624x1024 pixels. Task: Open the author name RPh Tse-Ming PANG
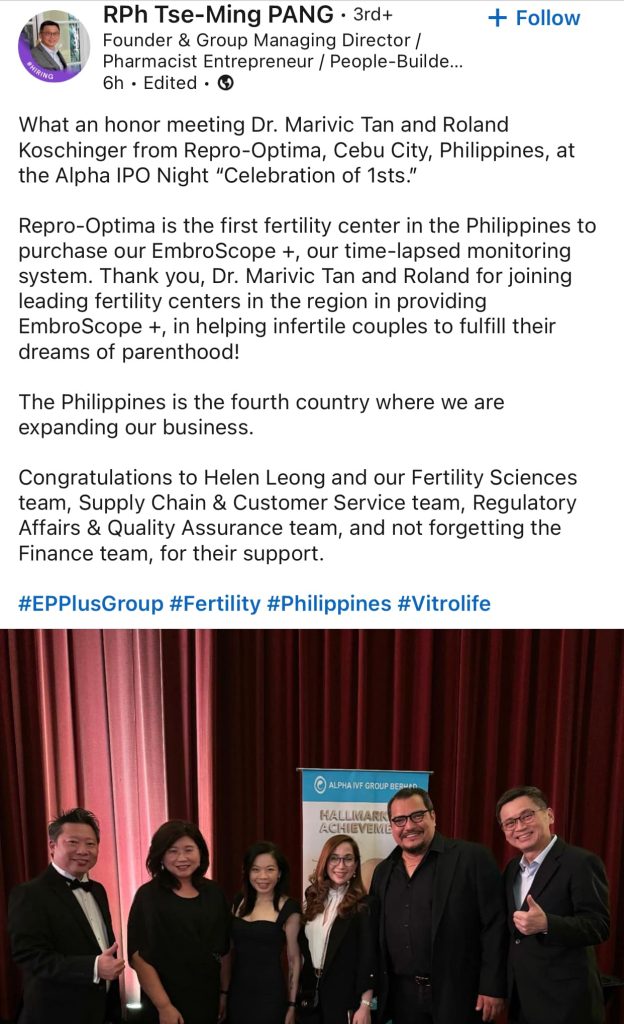pyautogui.click(x=218, y=16)
